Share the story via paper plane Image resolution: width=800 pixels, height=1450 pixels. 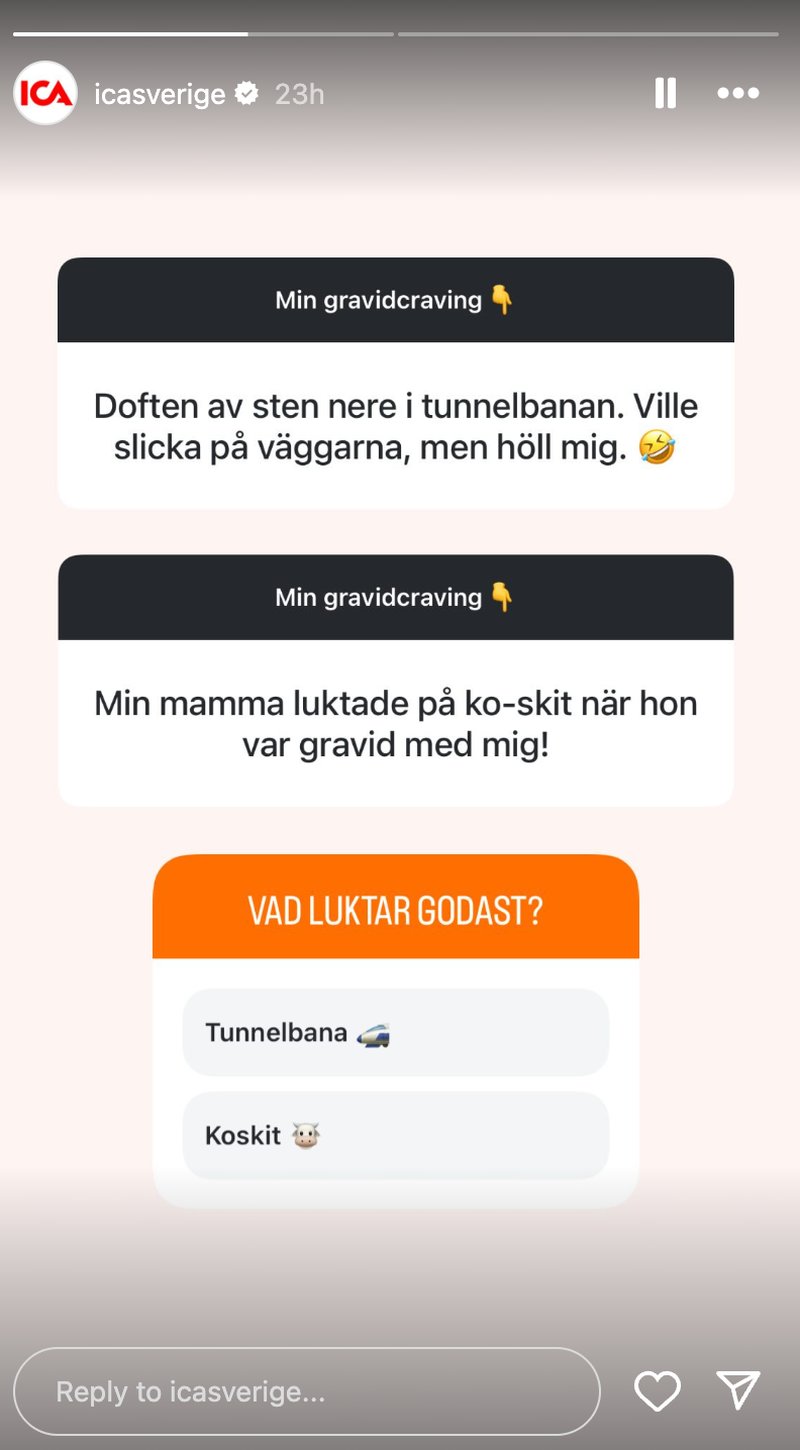[739, 1390]
